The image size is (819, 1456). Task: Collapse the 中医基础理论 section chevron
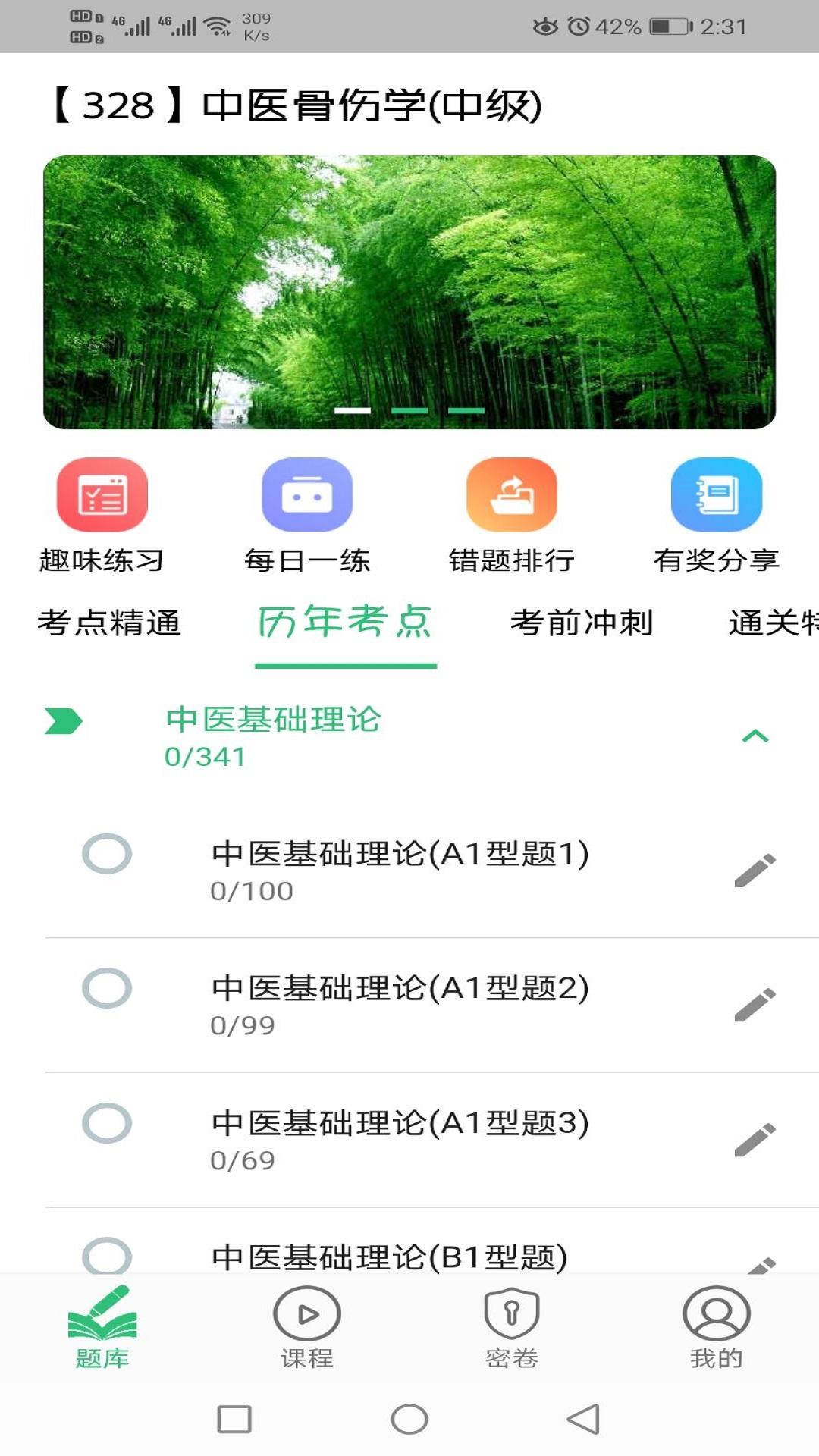[x=755, y=736]
